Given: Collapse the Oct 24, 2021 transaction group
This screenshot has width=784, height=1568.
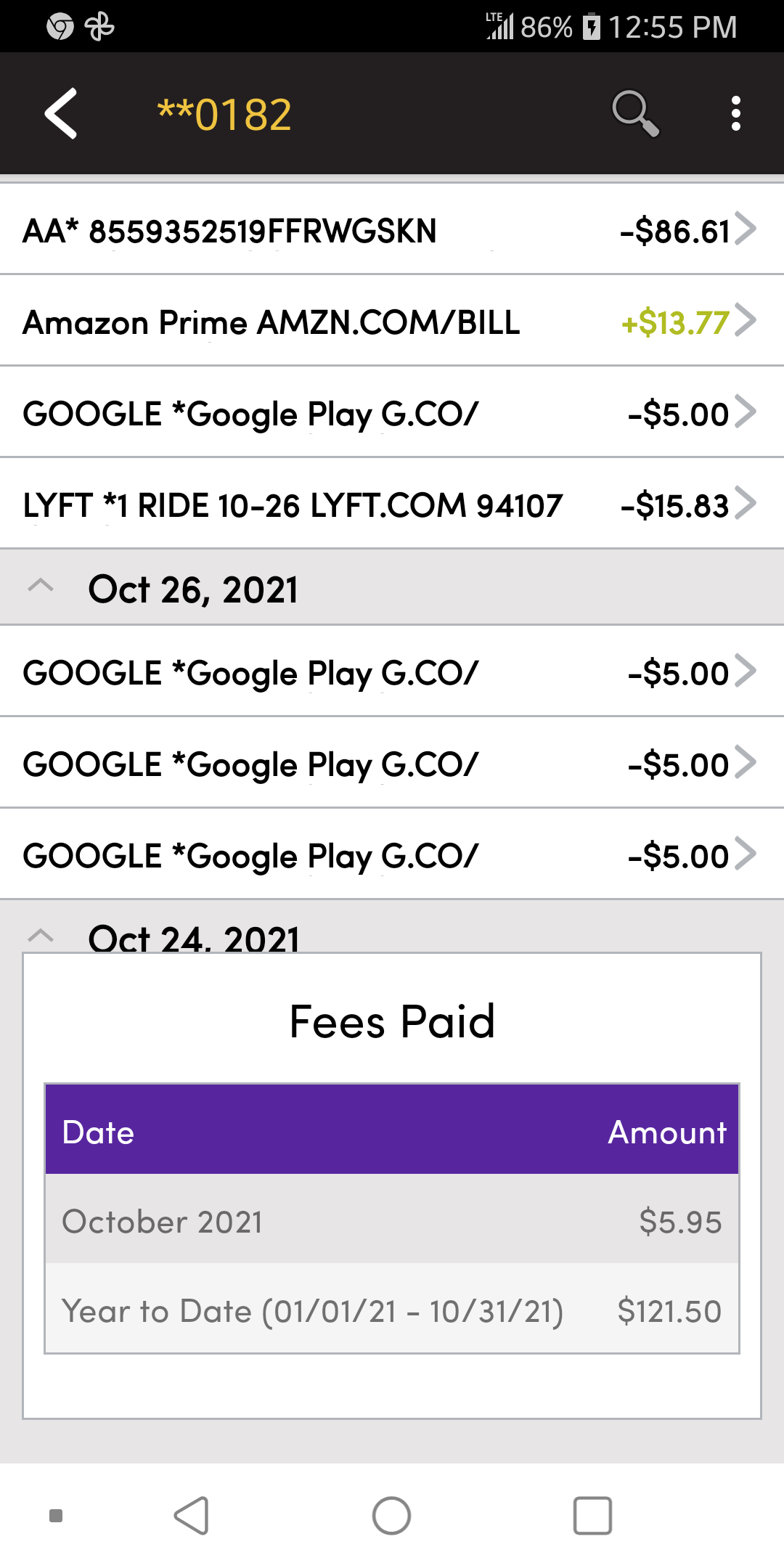Looking at the screenshot, I should point(42,934).
